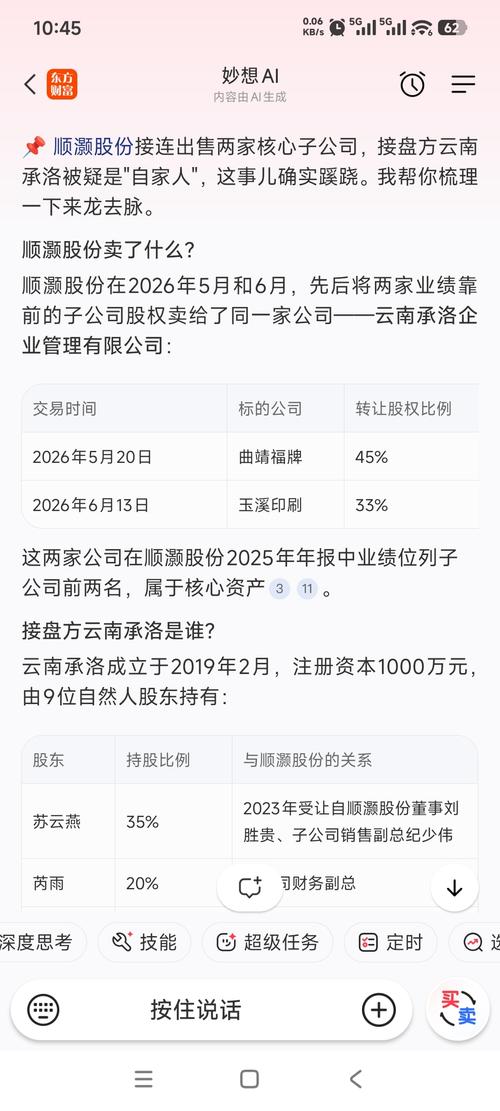Tap the 按住说话 voice input bar

[x=195, y=1010]
